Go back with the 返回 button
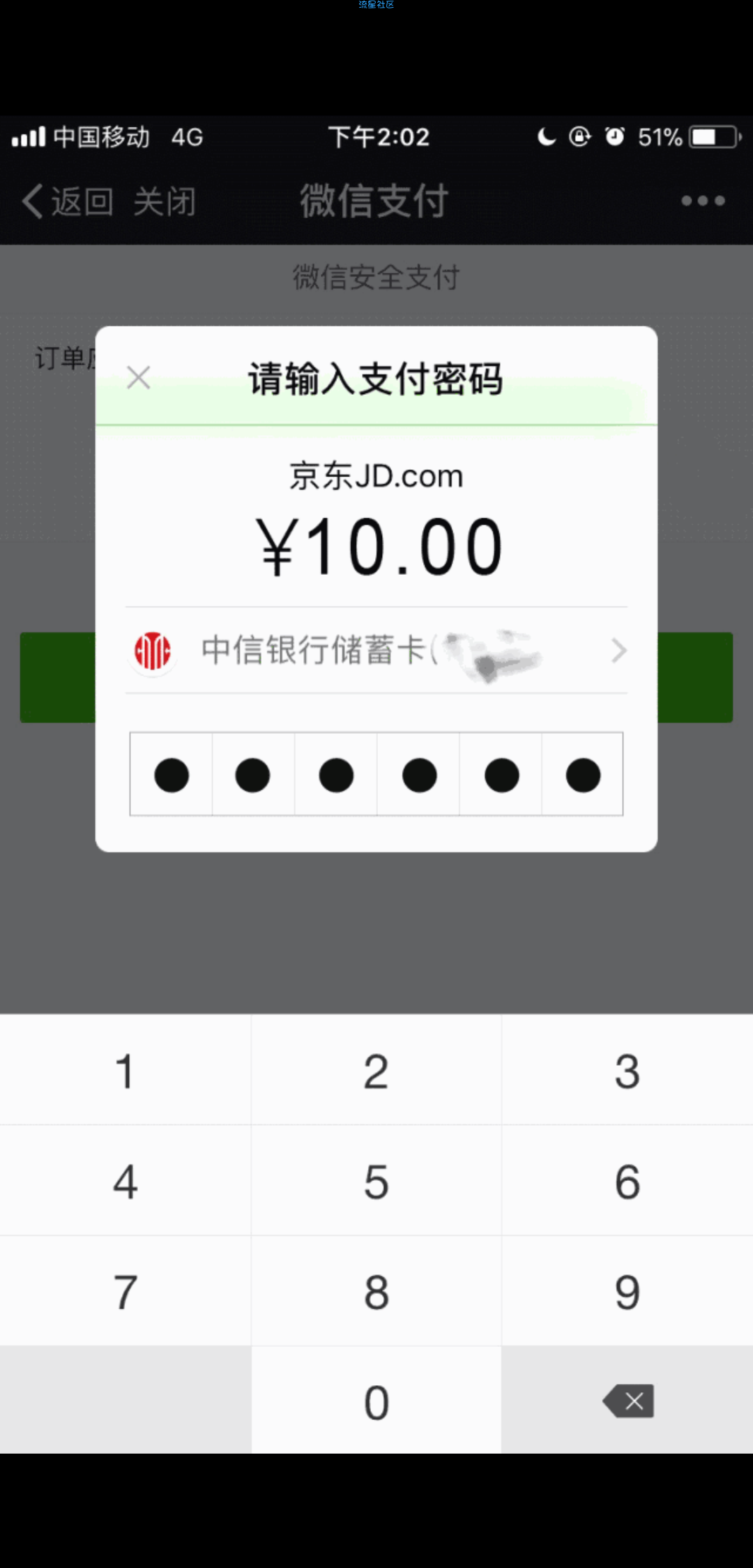Viewport: 753px width, 1568px height. [68, 202]
